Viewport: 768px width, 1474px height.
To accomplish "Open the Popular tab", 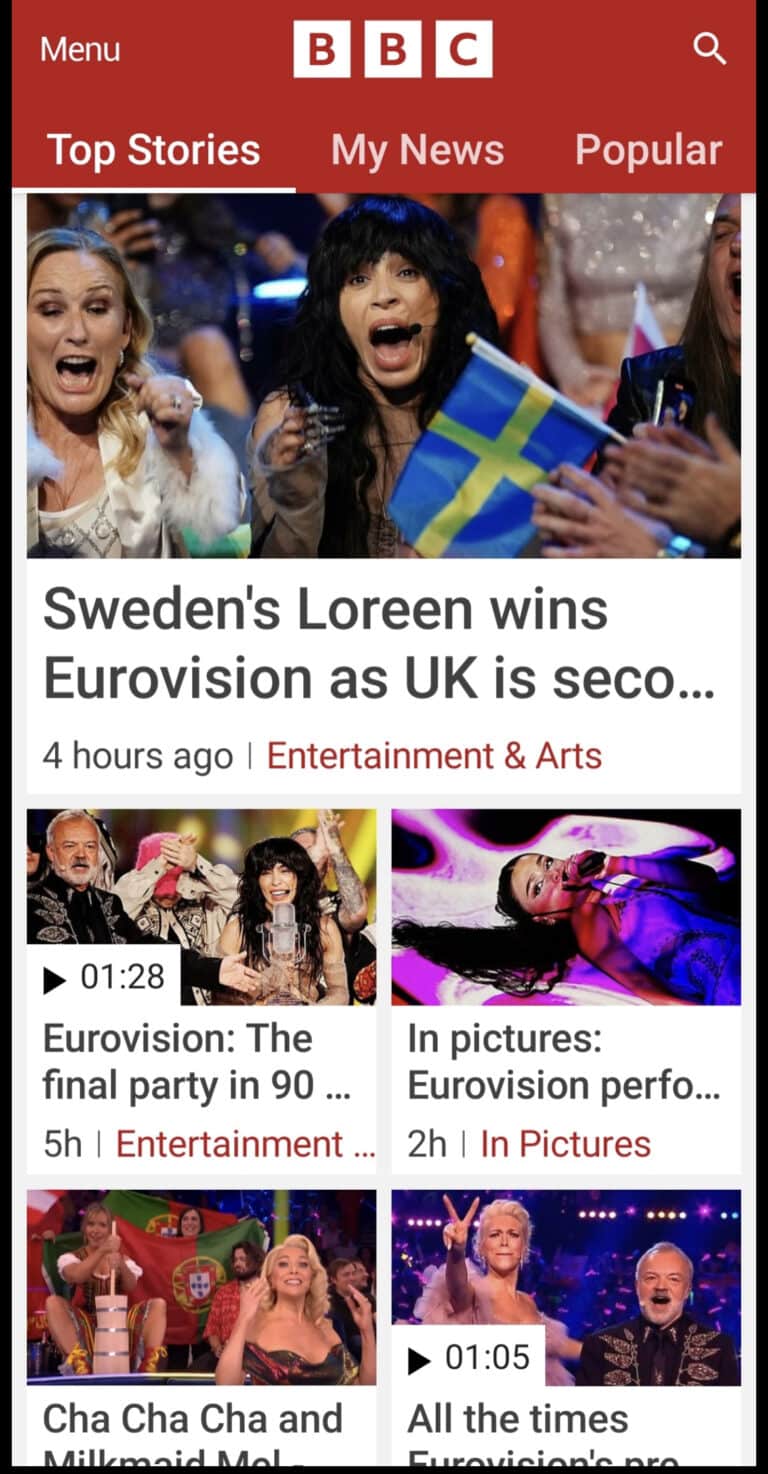I will [648, 149].
